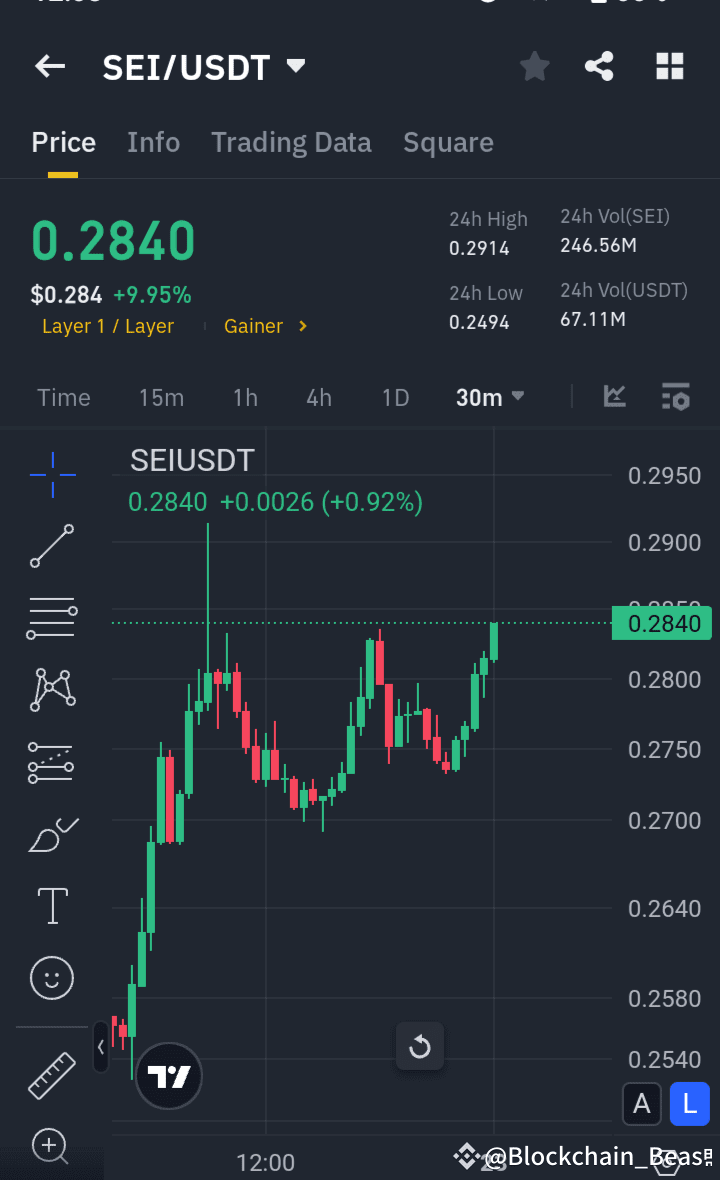Select the ruler measure tool
This screenshot has height=1180, width=720.
pos(50,1076)
